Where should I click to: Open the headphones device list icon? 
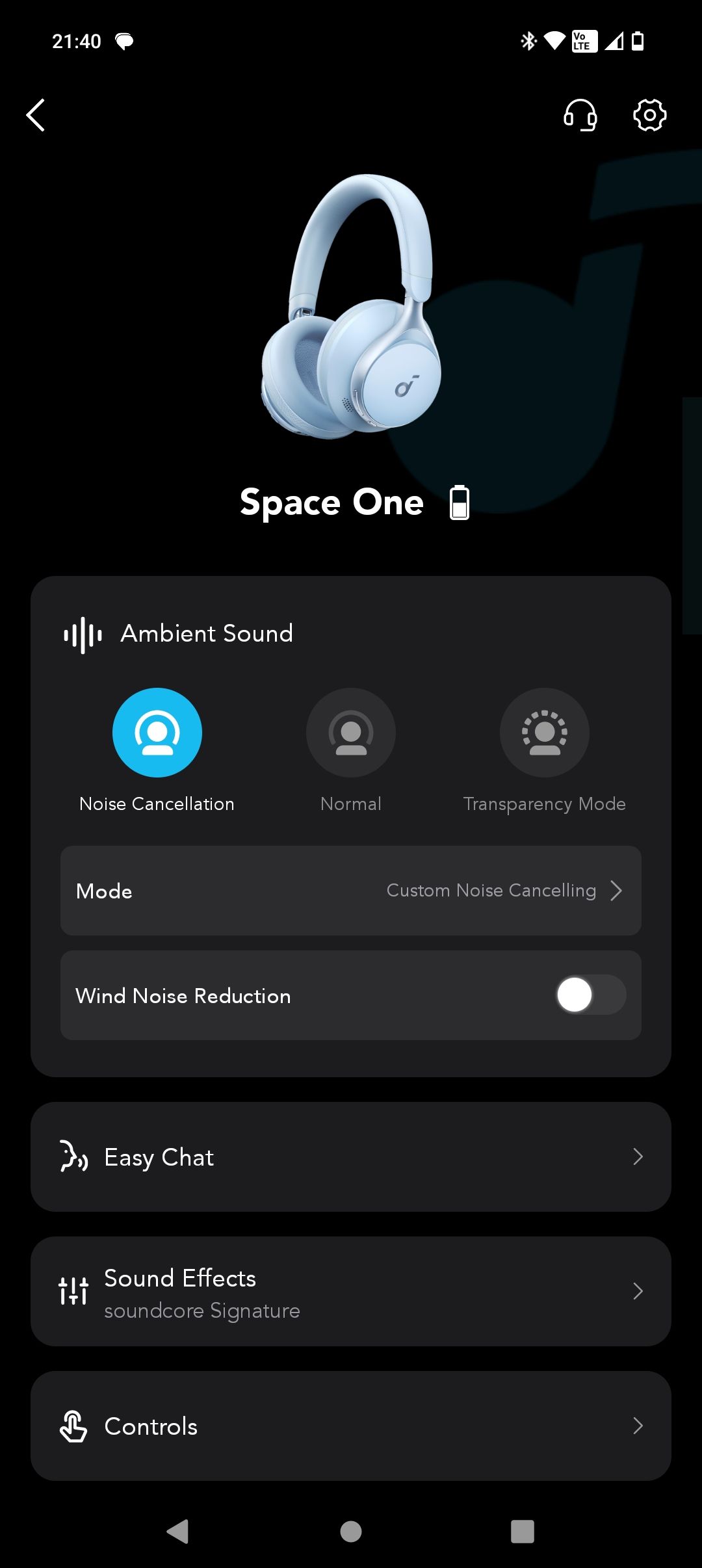point(580,116)
